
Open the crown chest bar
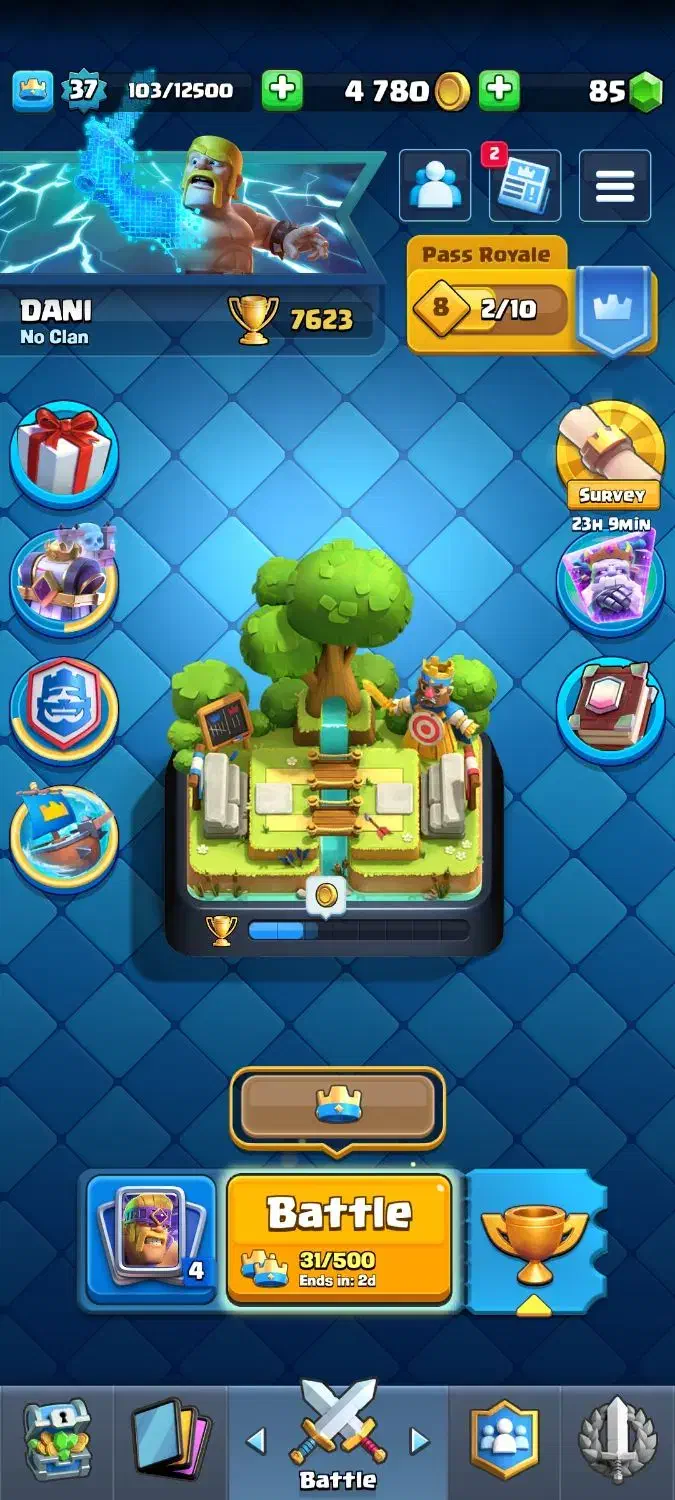[x=337, y=1108]
